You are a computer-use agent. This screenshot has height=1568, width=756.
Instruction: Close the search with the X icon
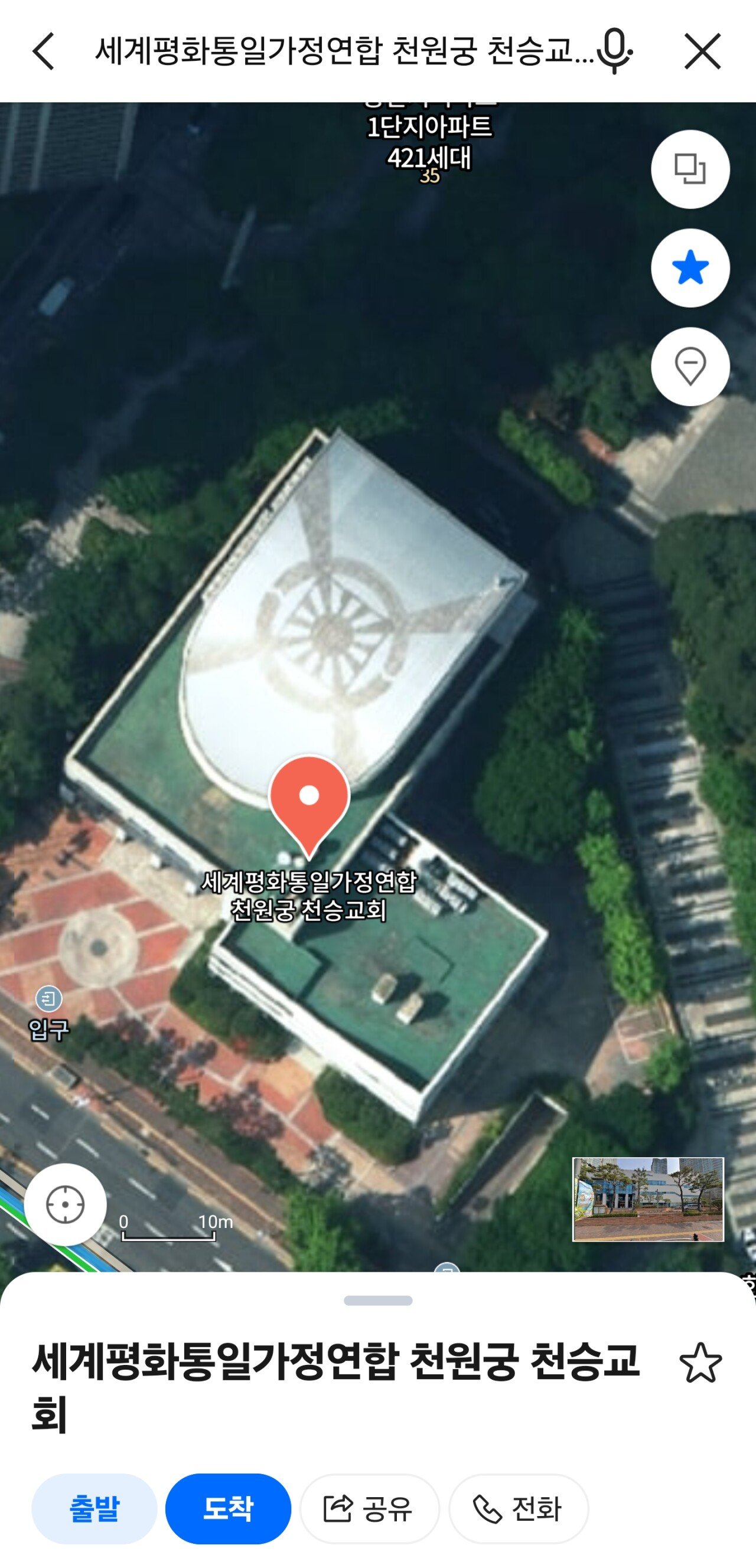[x=702, y=51]
